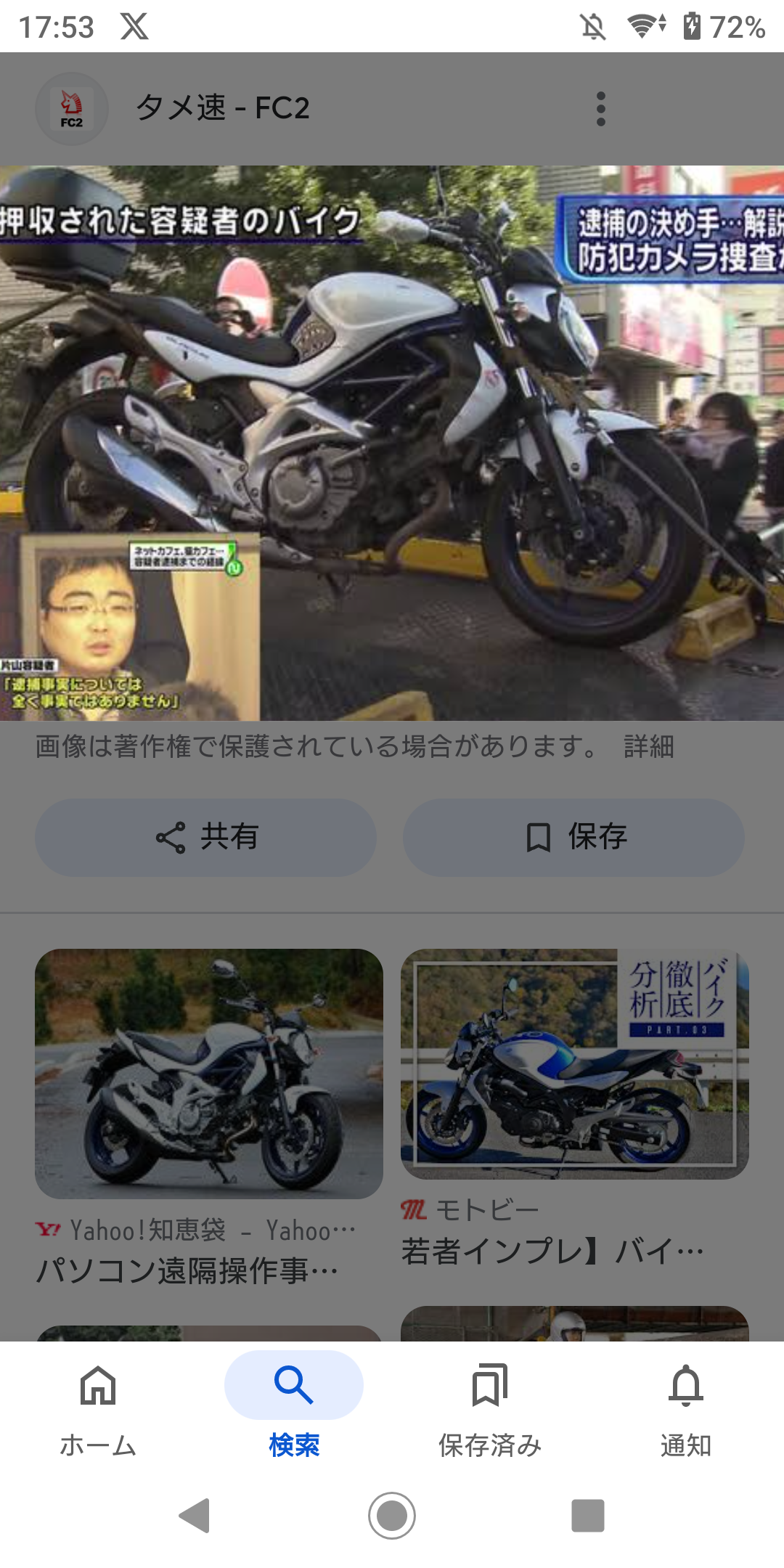Tap the system home button
This screenshot has width=784, height=1568.
tap(392, 1516)
